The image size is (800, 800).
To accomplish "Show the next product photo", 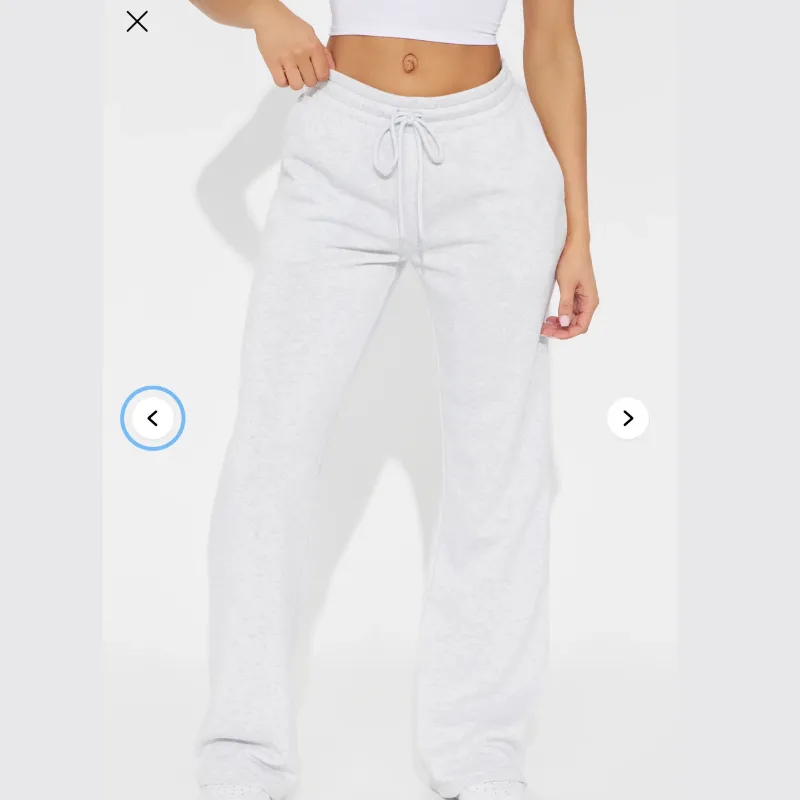I will tap(628, 418).
